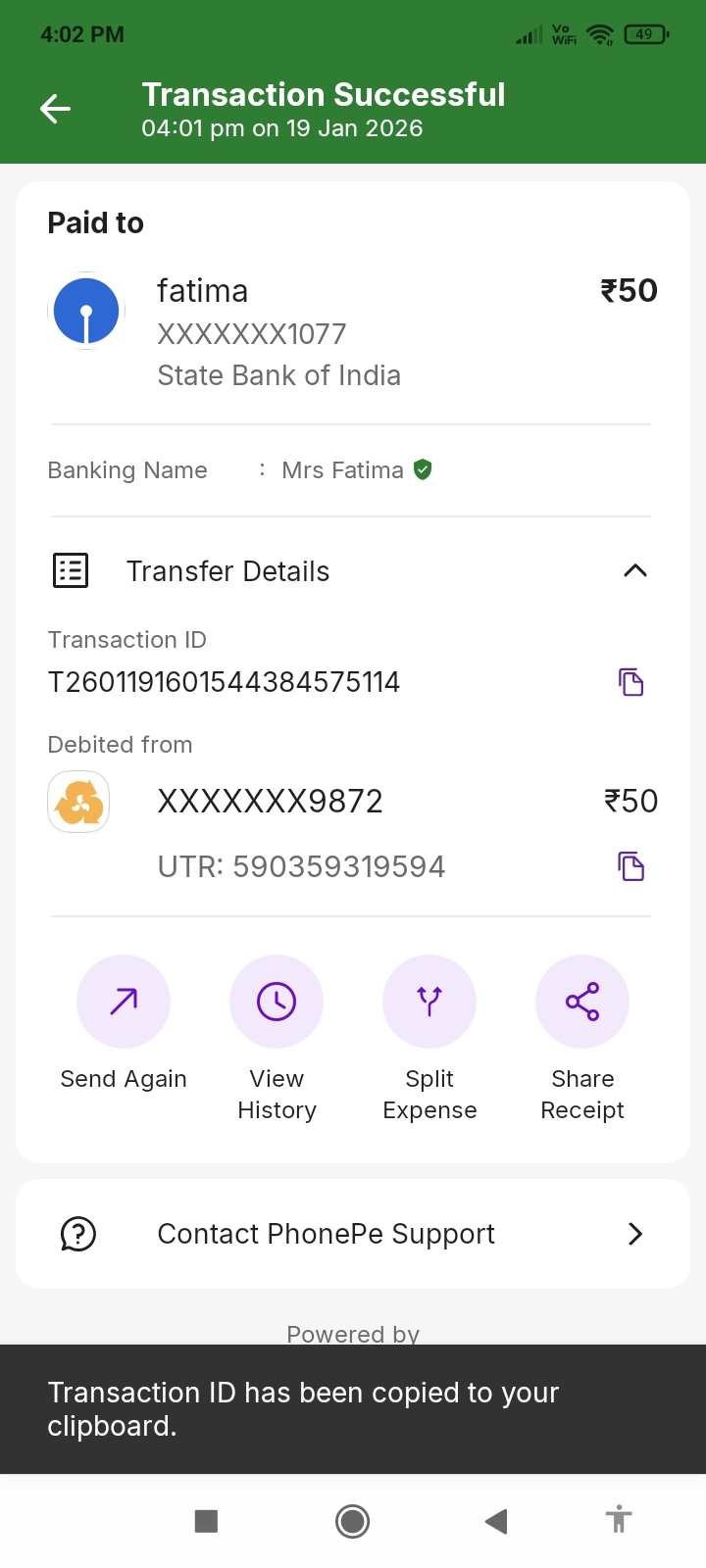Copy the UTR number
This screenshot has height=1568, width=706.
click(631, 866)
